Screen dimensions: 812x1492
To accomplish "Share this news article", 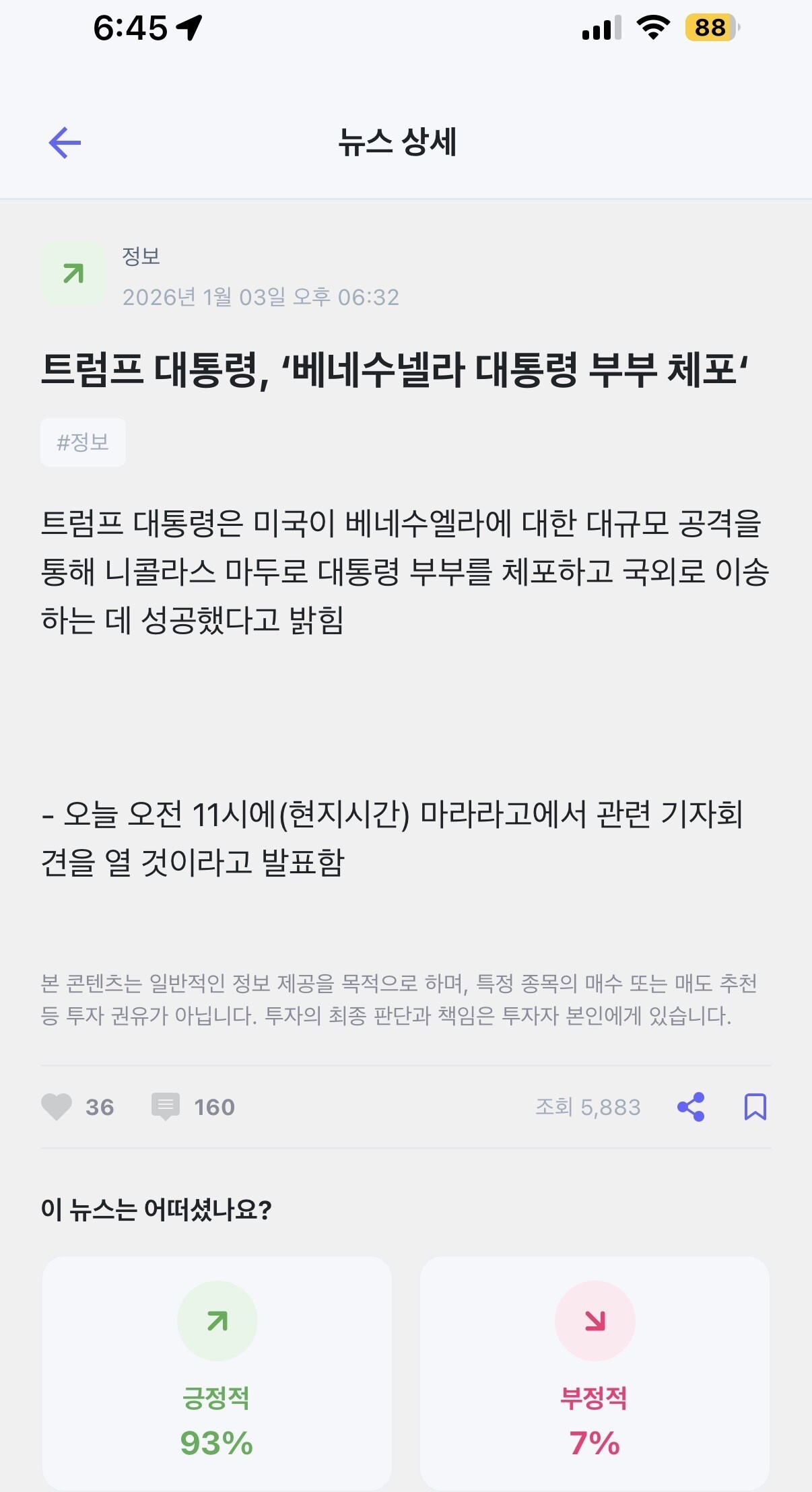I will click(691, 1107).
